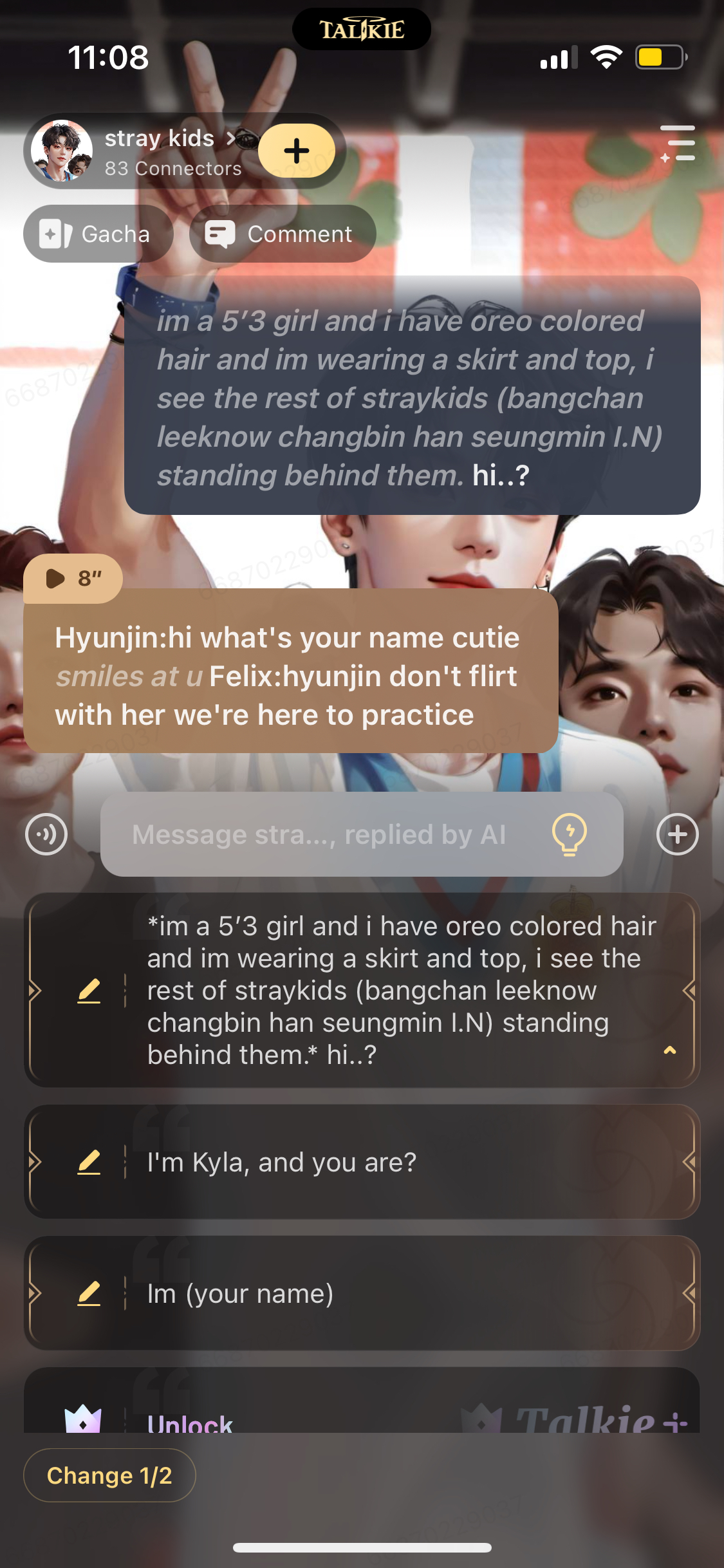Edit the "Im (your name)" suggestion

click(x=89, y=1294)
